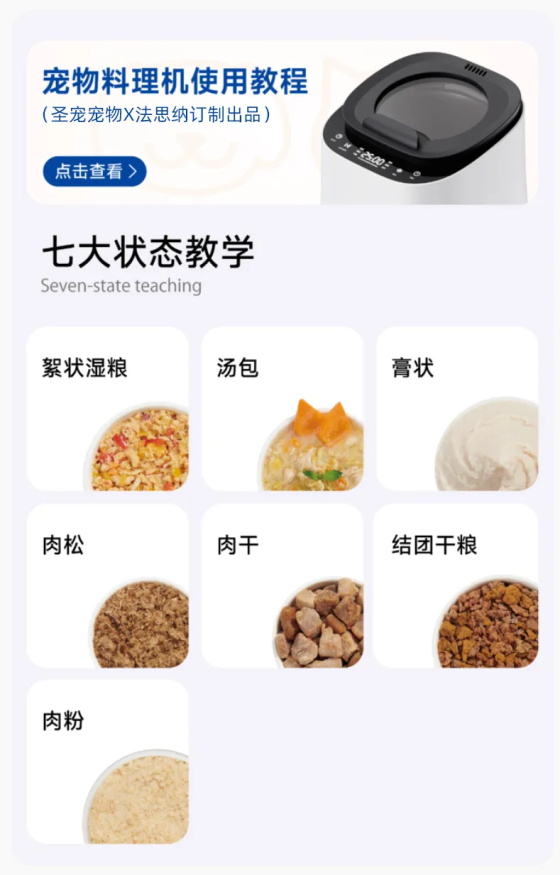Open the 肉干 card

(x=282, y=585)
